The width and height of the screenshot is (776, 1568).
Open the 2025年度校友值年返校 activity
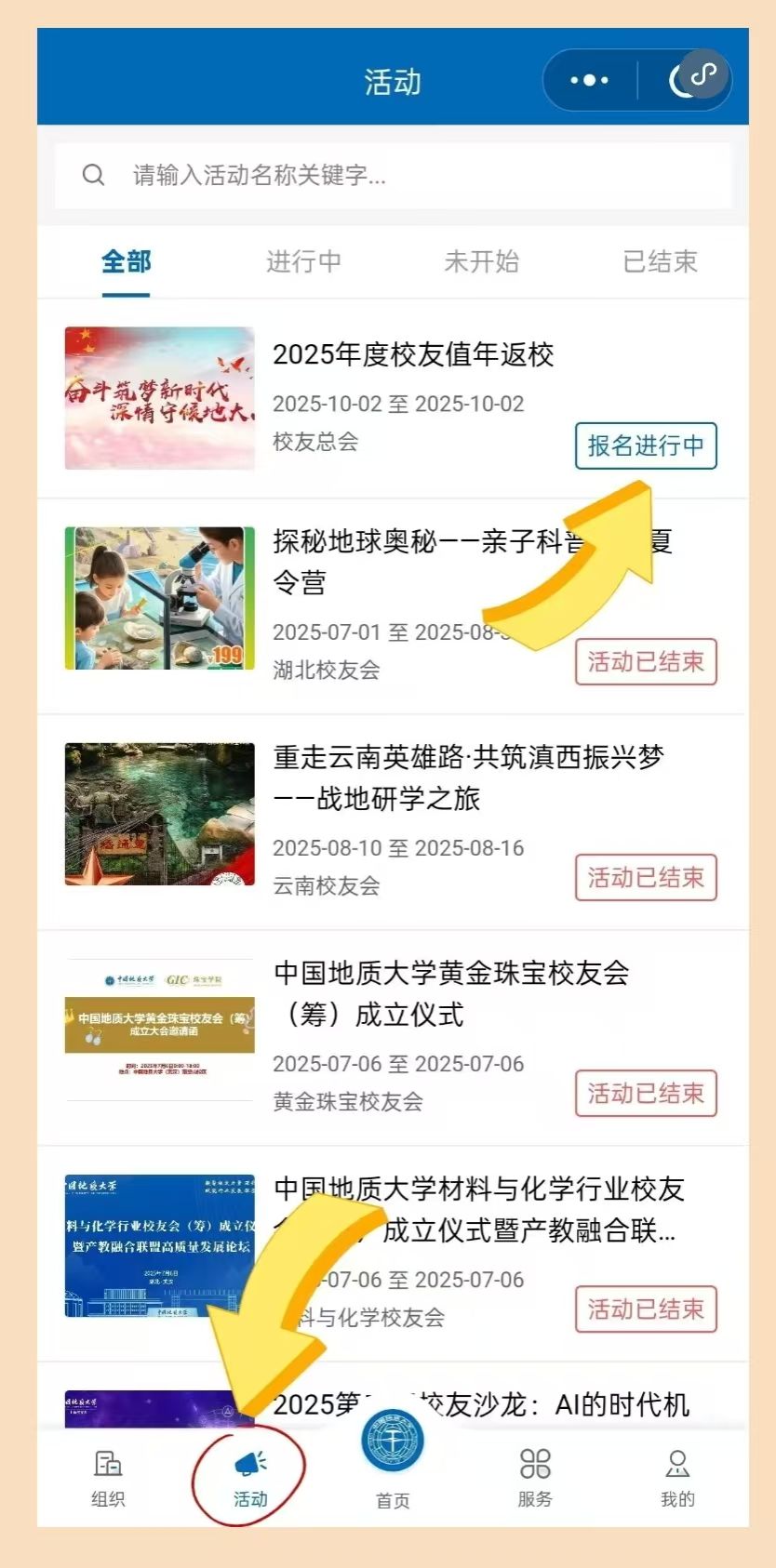[x=393, y=398]
